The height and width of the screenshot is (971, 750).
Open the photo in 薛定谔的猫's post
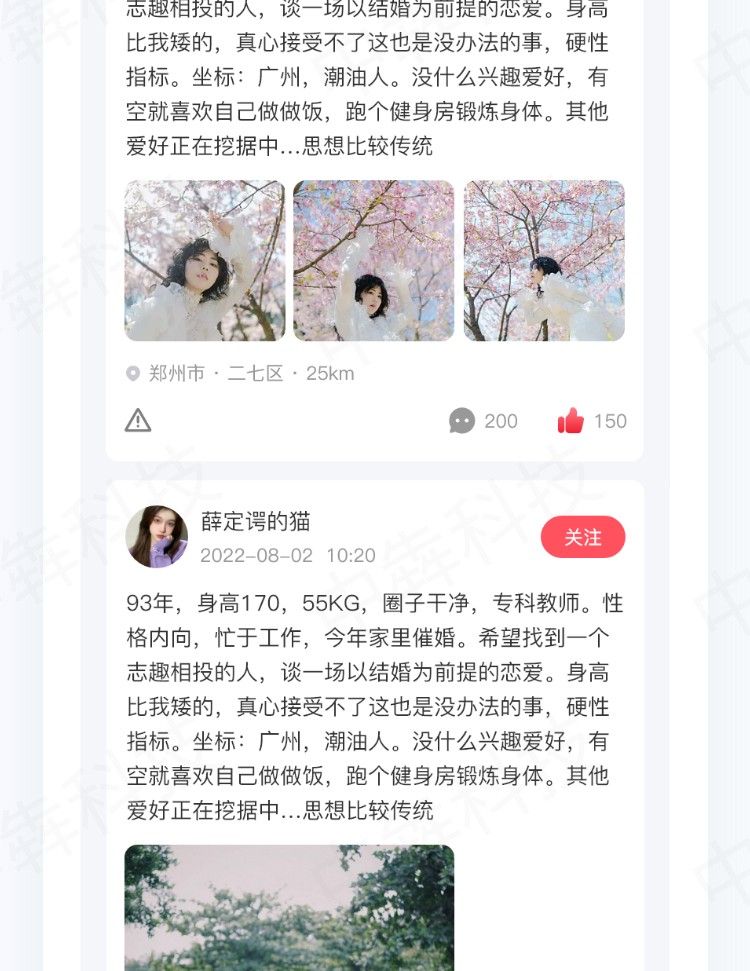[x=289, y=907]
